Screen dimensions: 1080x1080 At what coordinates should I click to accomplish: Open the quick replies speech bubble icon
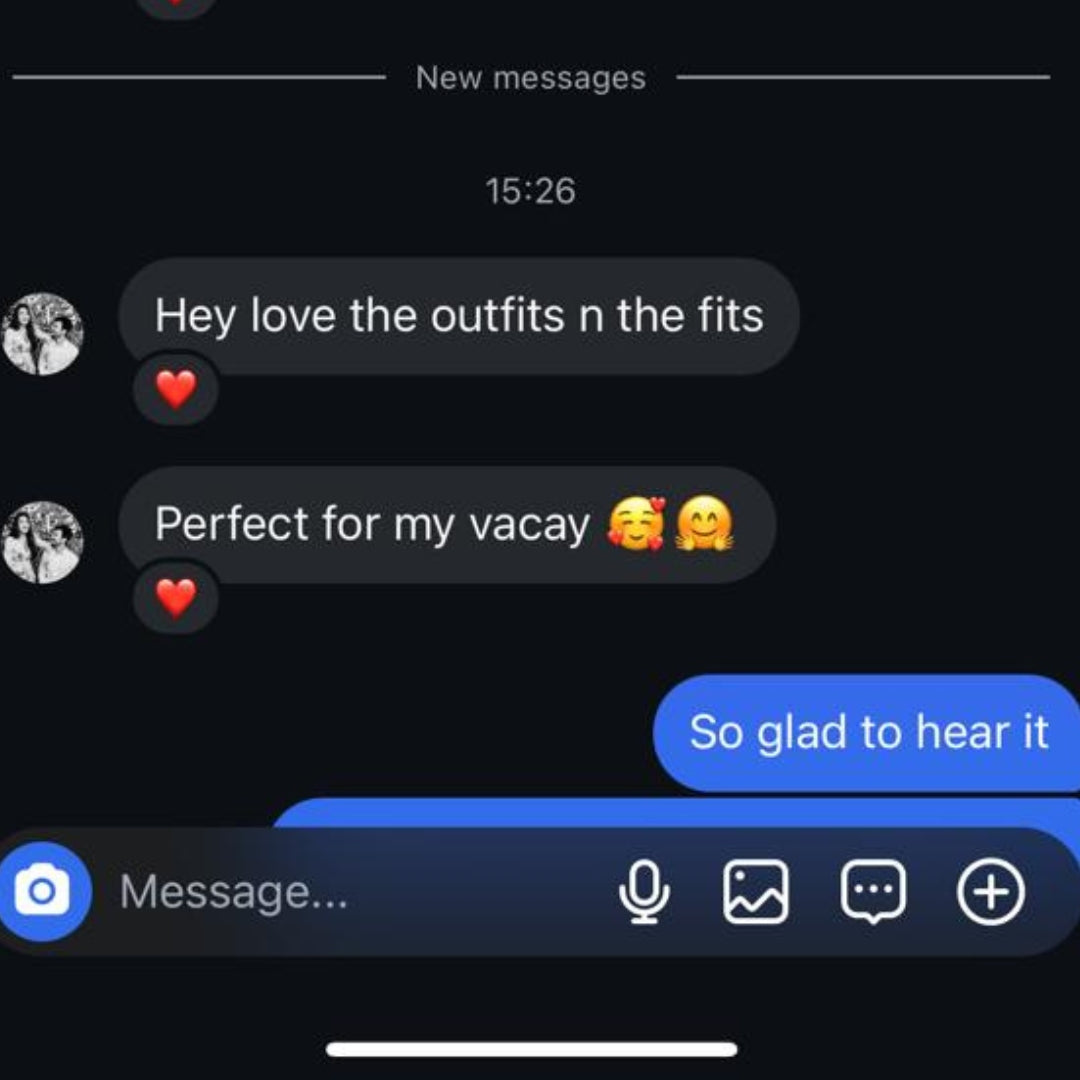coord(873,891)
